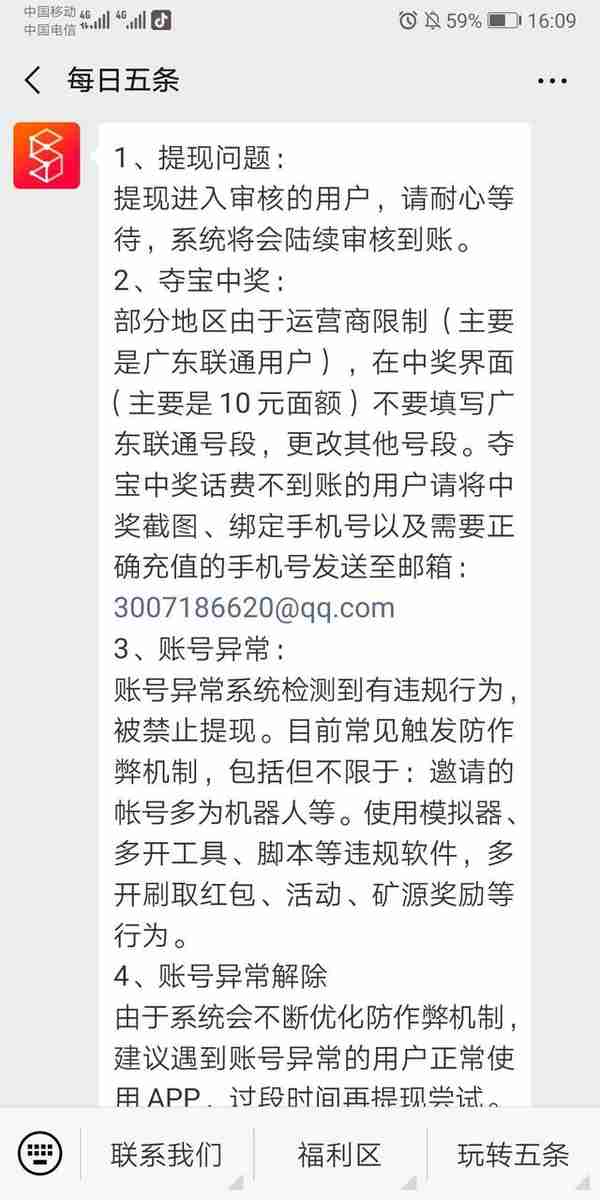Open the 玩转五条 menu

coord(513,1155)
